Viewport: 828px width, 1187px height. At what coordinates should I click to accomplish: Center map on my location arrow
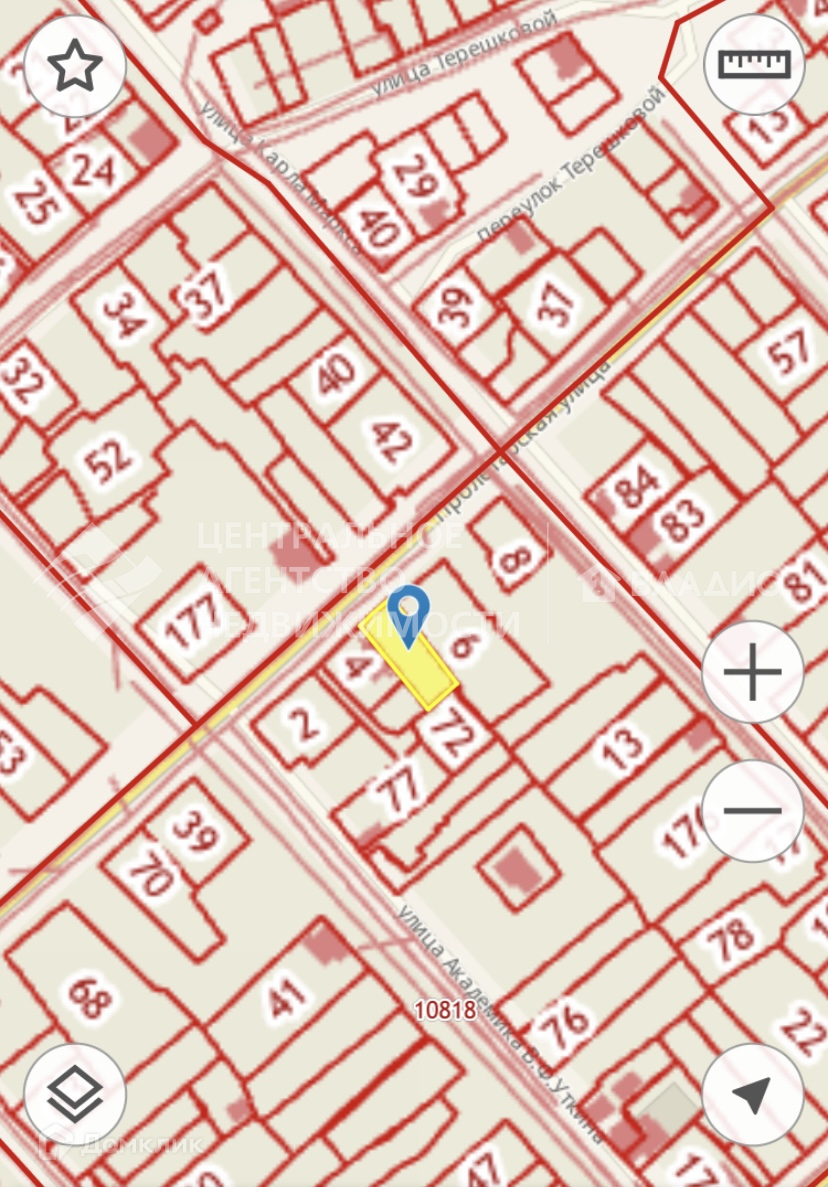(x=752, y=1096)
